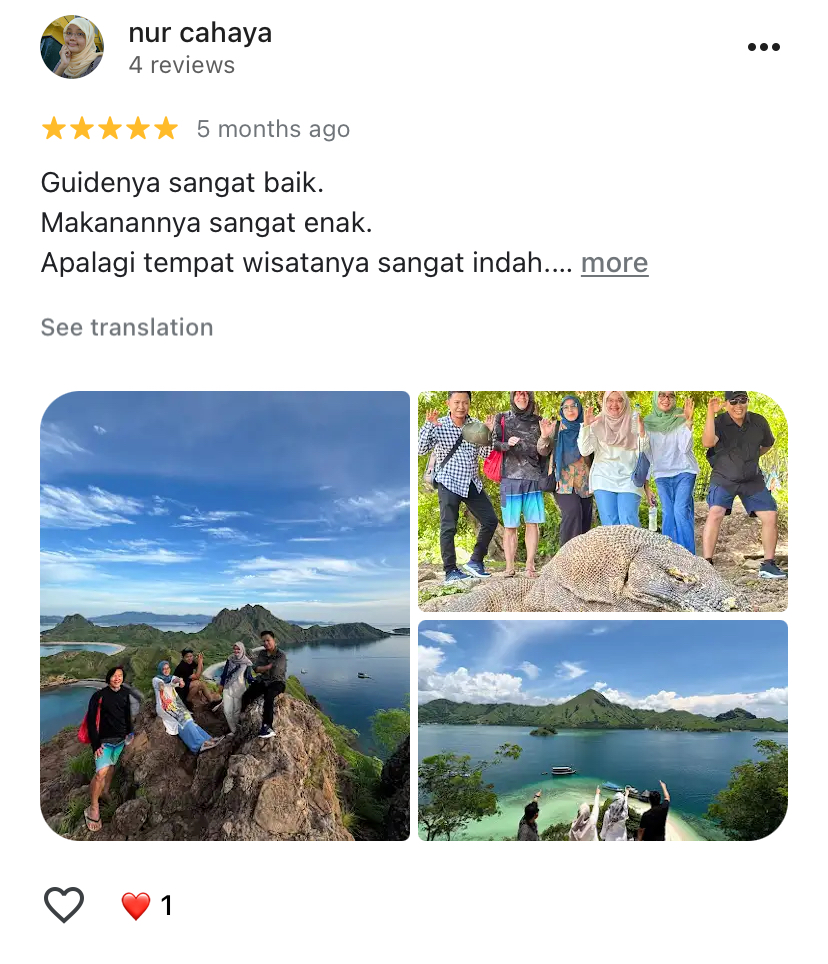Screen dimensions: 828x964
Task: Open the hilltop group photo
Action: [225, 615]
